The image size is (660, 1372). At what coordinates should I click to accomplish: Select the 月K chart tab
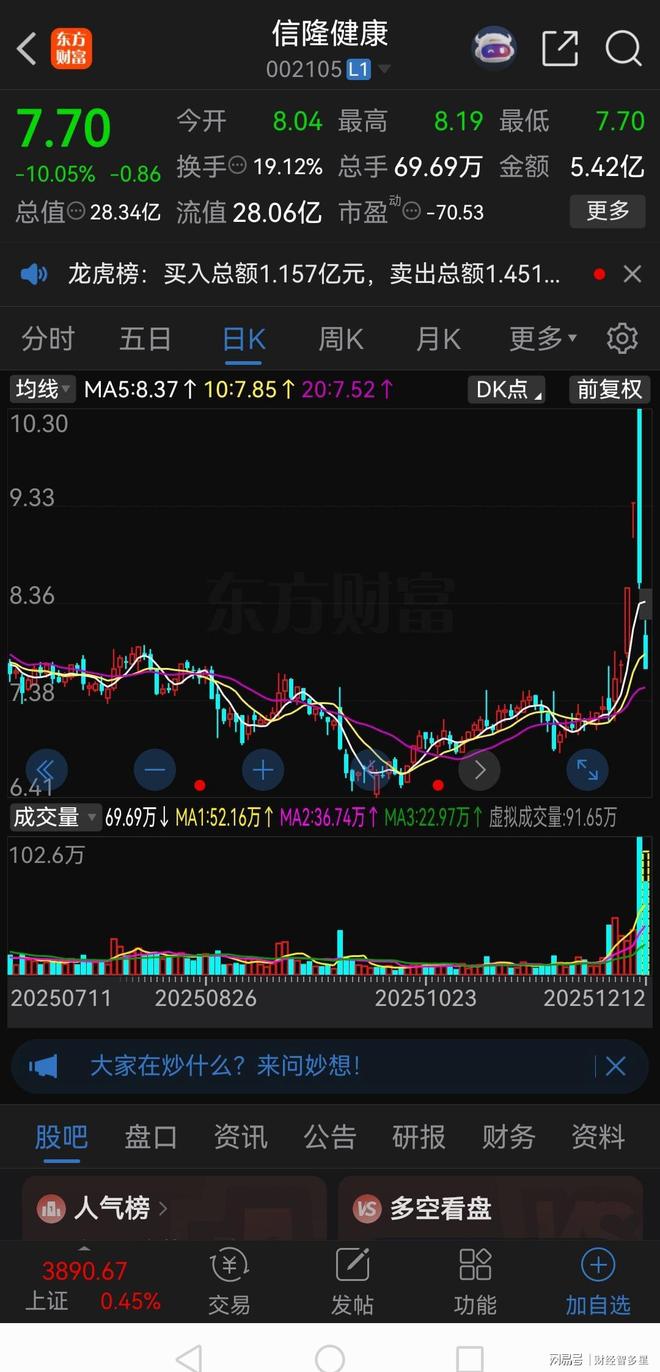(438, 339)
